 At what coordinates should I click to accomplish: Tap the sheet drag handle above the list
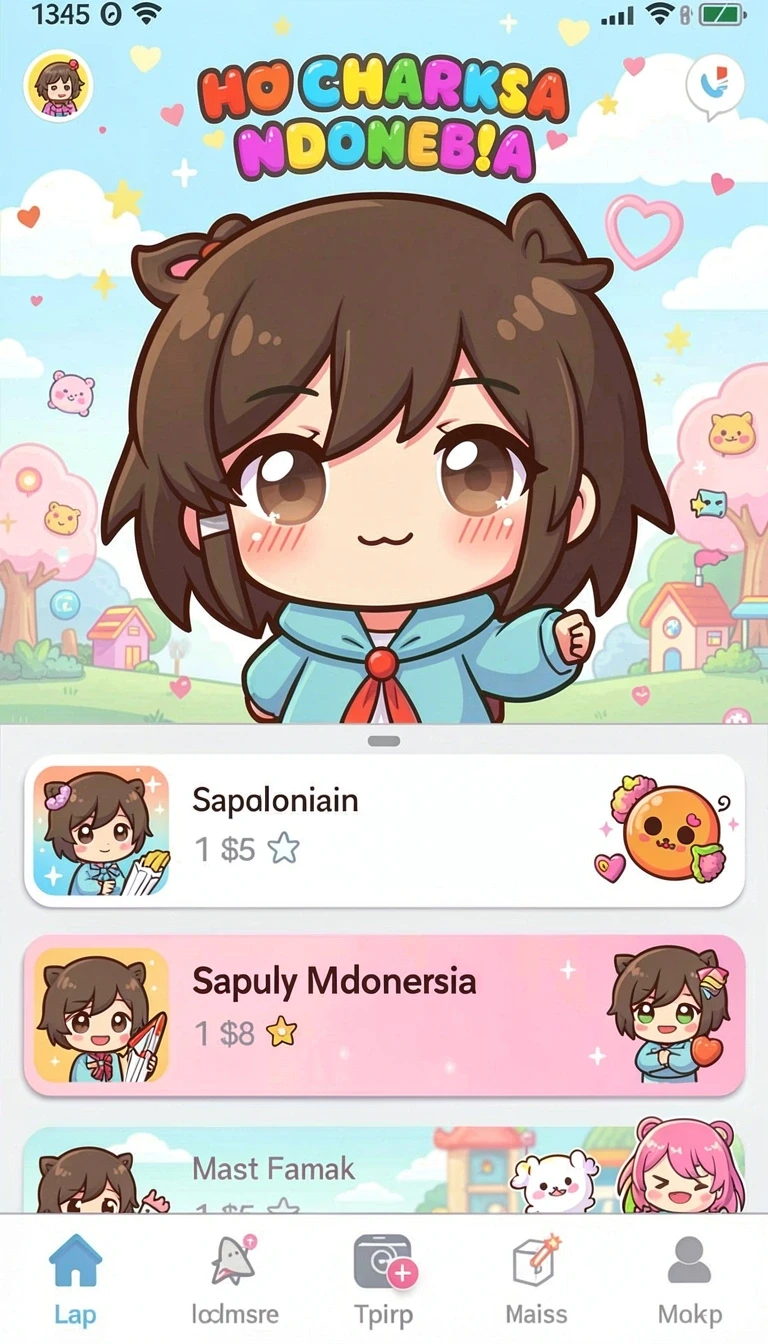(384, 741)
